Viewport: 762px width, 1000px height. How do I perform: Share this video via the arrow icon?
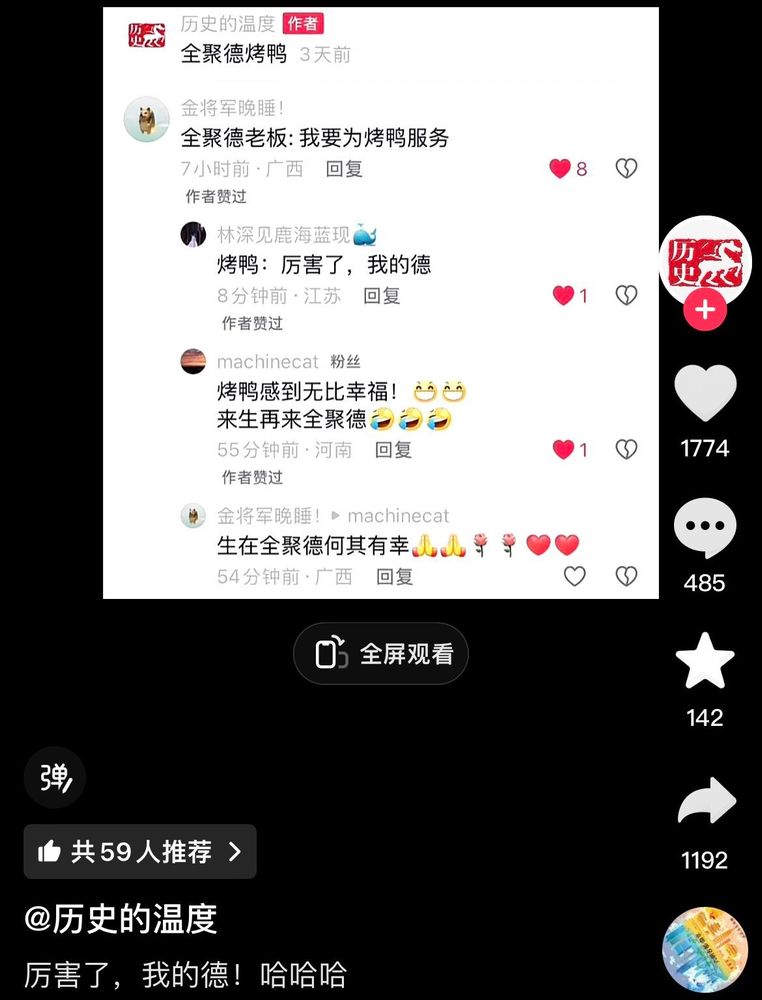click(x=706, y=802)
